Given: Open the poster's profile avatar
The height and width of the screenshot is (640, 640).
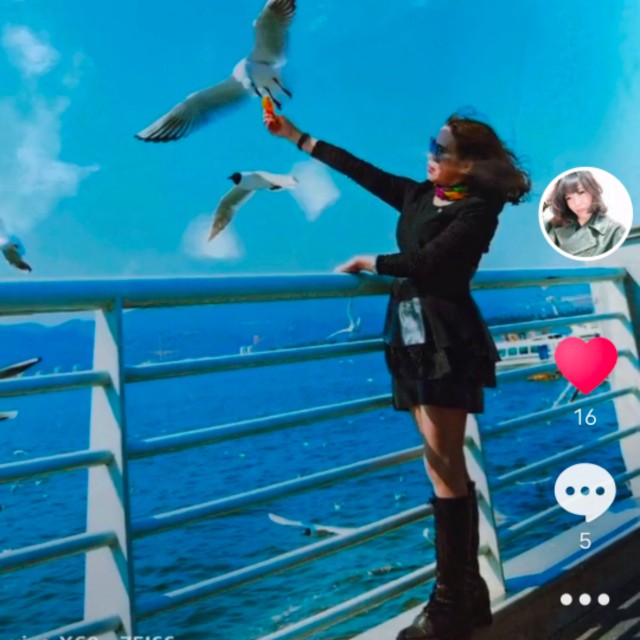Looking at the screenshot, I should (x=586, y=214).
